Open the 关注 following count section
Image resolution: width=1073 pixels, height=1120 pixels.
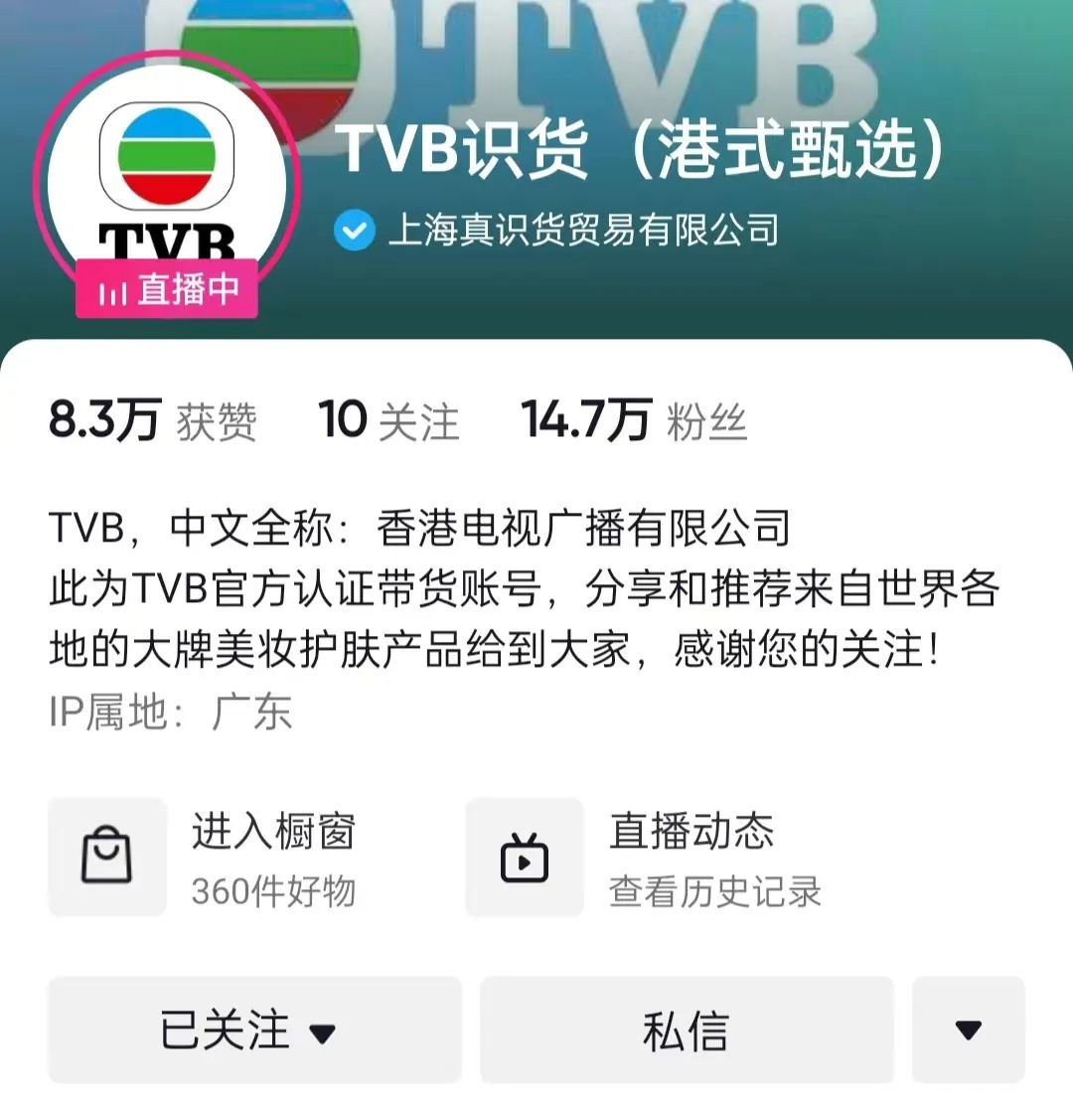[387, 416]
